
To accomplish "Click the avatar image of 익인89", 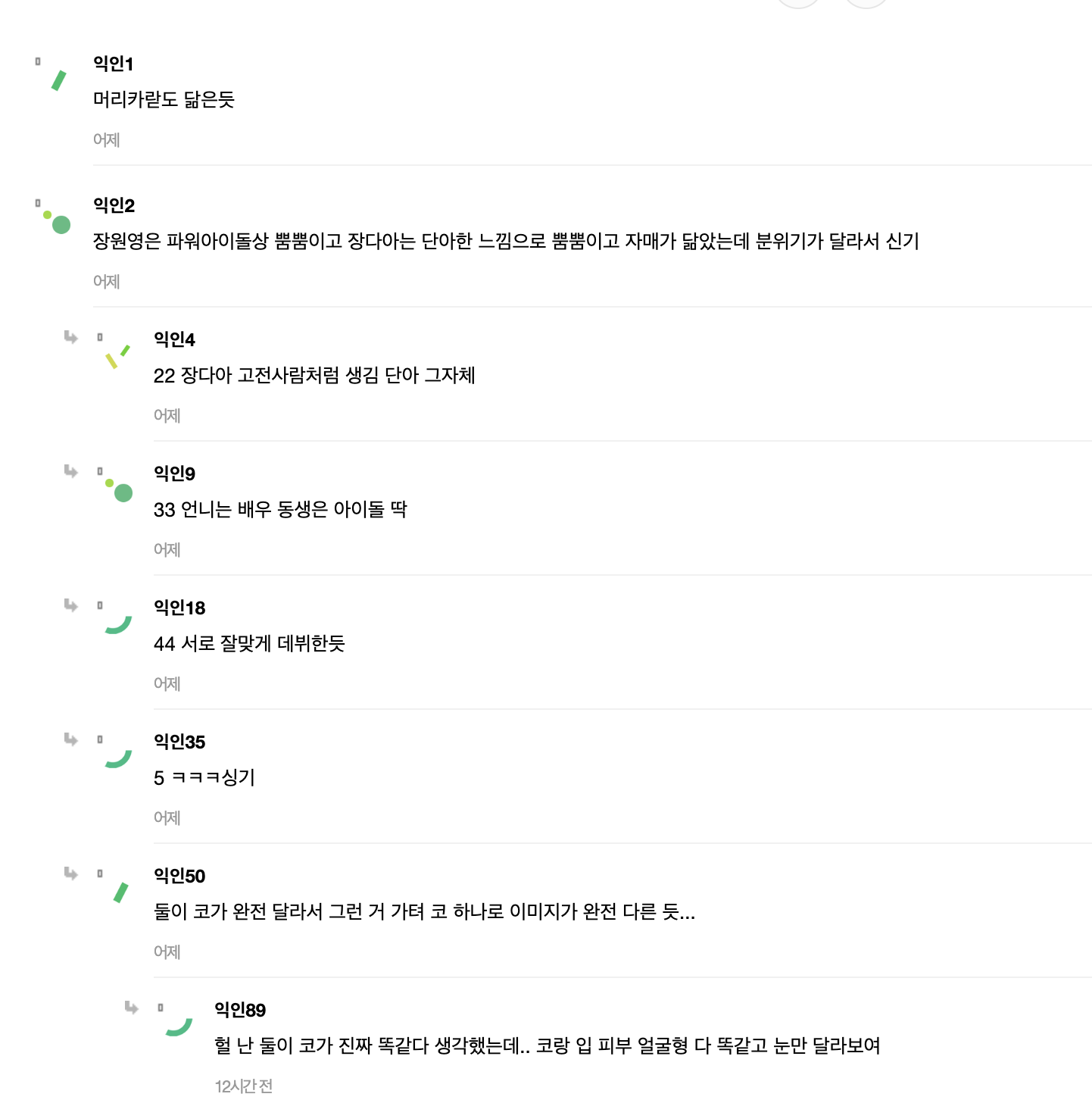I will (x=179, y=1027).
